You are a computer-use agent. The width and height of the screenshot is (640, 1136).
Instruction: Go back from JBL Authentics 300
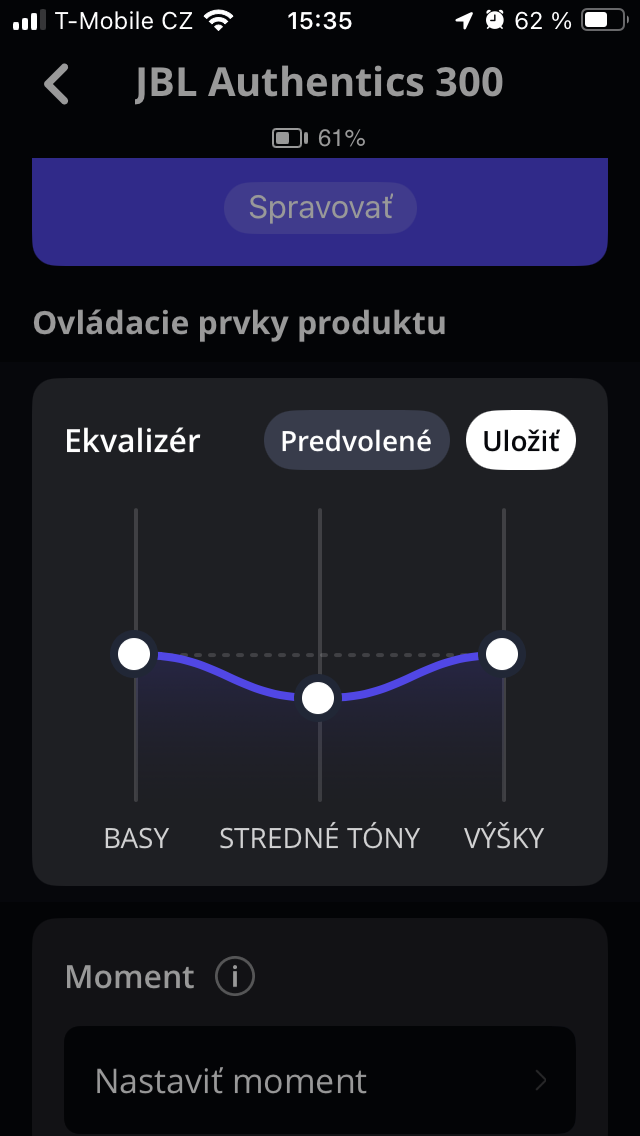[57, 84]
